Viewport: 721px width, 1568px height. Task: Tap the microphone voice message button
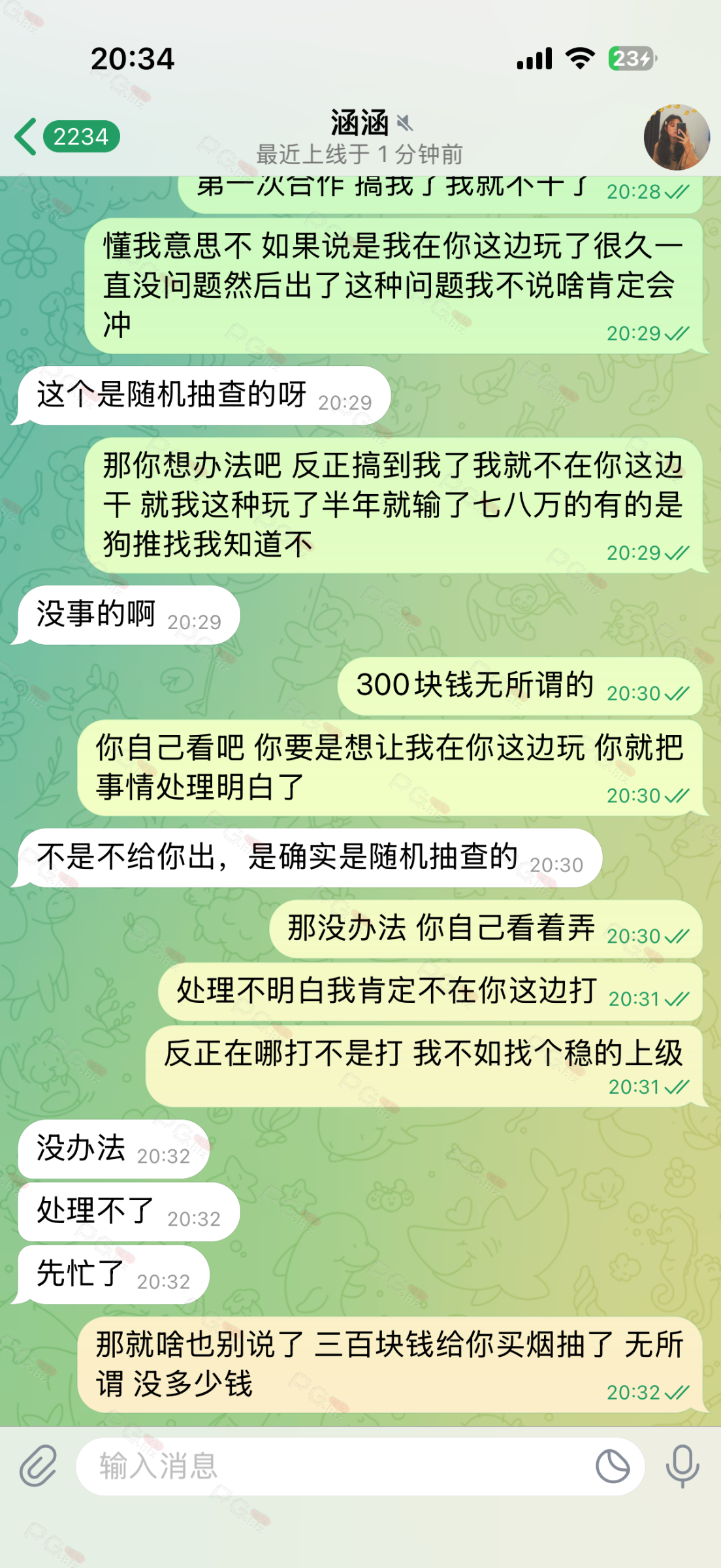[x=682, y=1467]
